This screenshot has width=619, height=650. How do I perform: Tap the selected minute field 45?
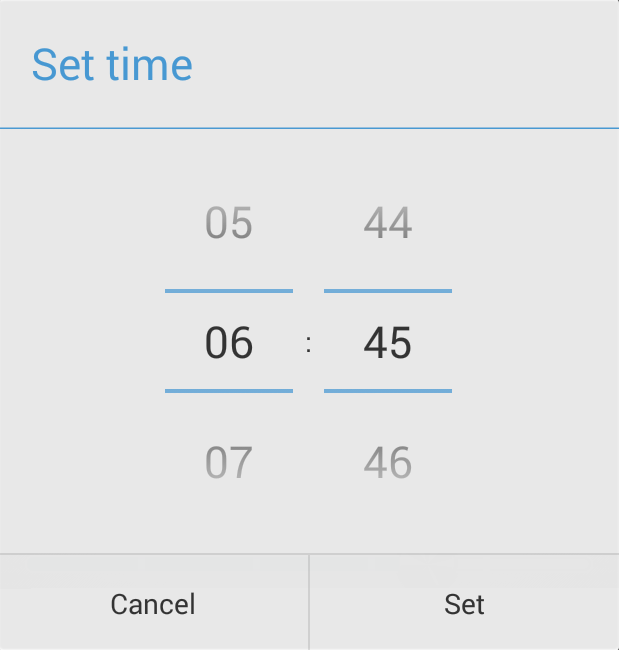(x=388, y=343)
